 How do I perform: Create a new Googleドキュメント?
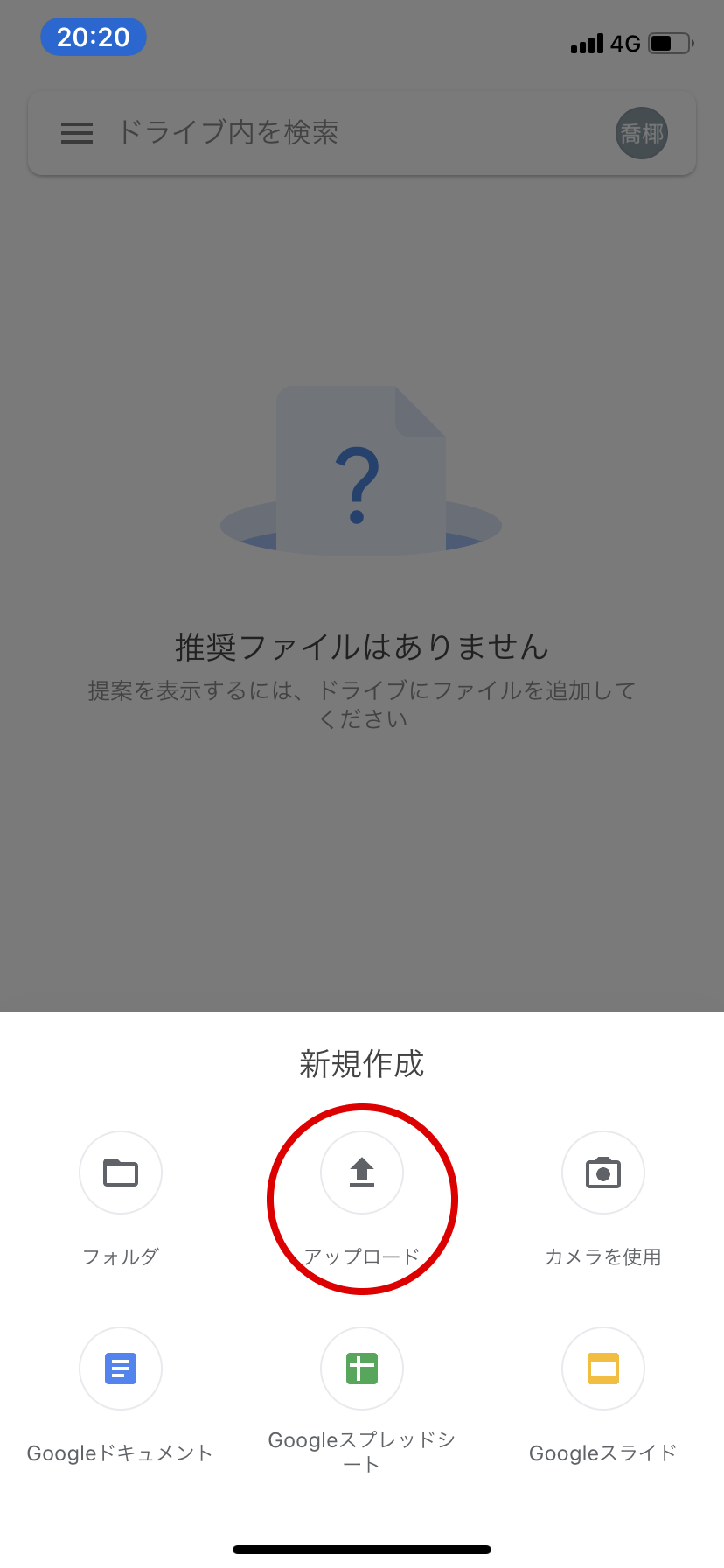pos(121,1368)
